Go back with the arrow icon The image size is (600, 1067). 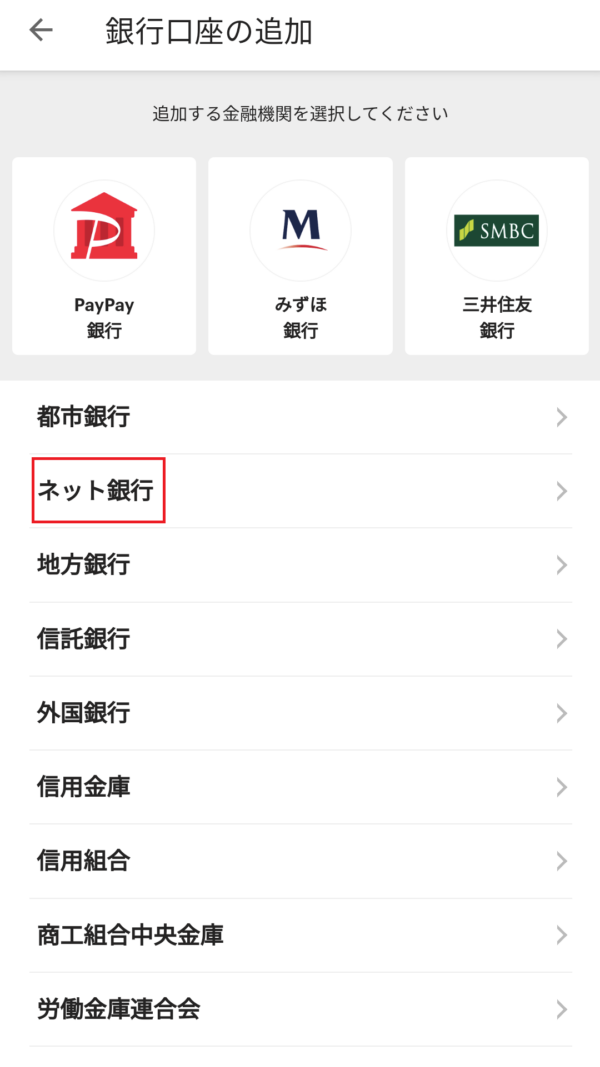click(41, 31)
